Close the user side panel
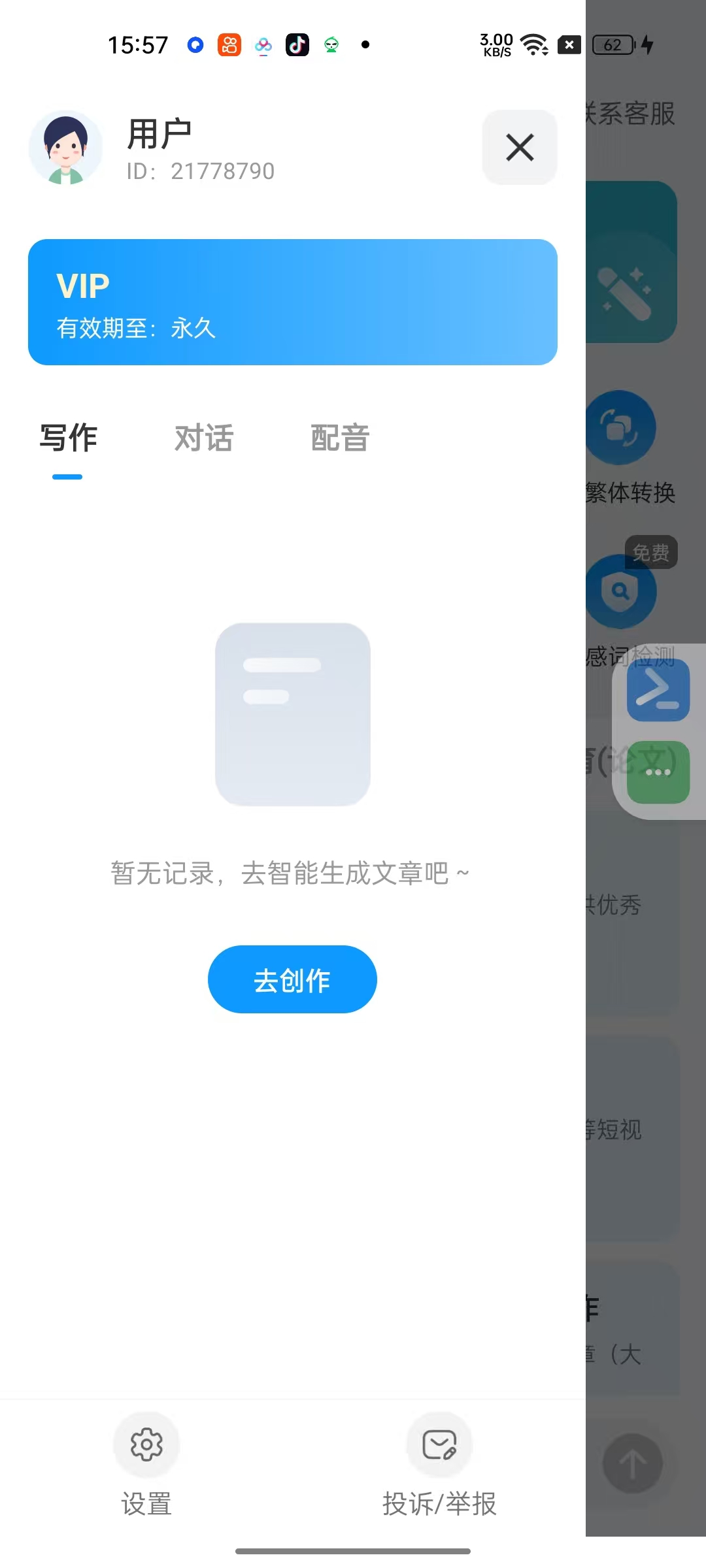 [x=520, y=147]
